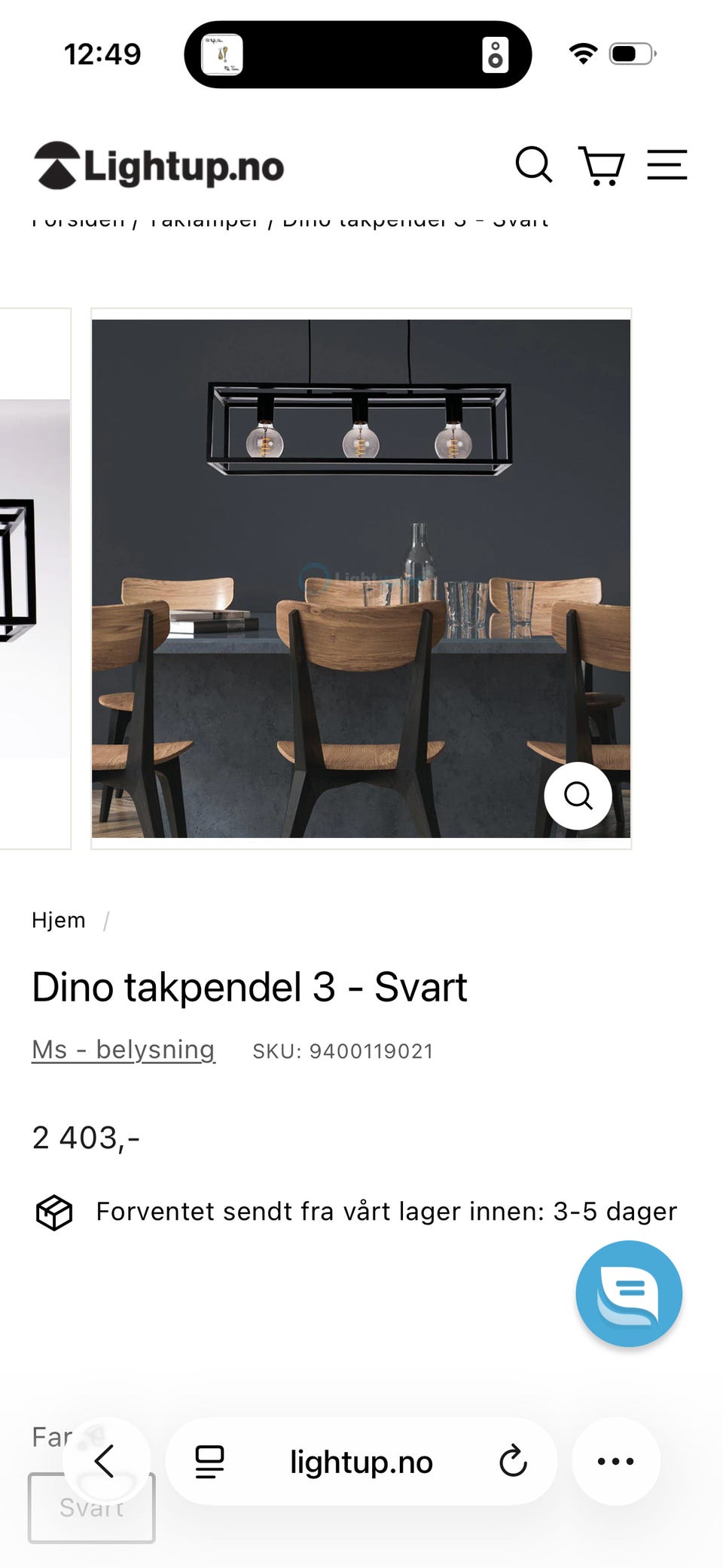
Task: Open Safari's more options ellipsis
Action: click(616, 1460)
